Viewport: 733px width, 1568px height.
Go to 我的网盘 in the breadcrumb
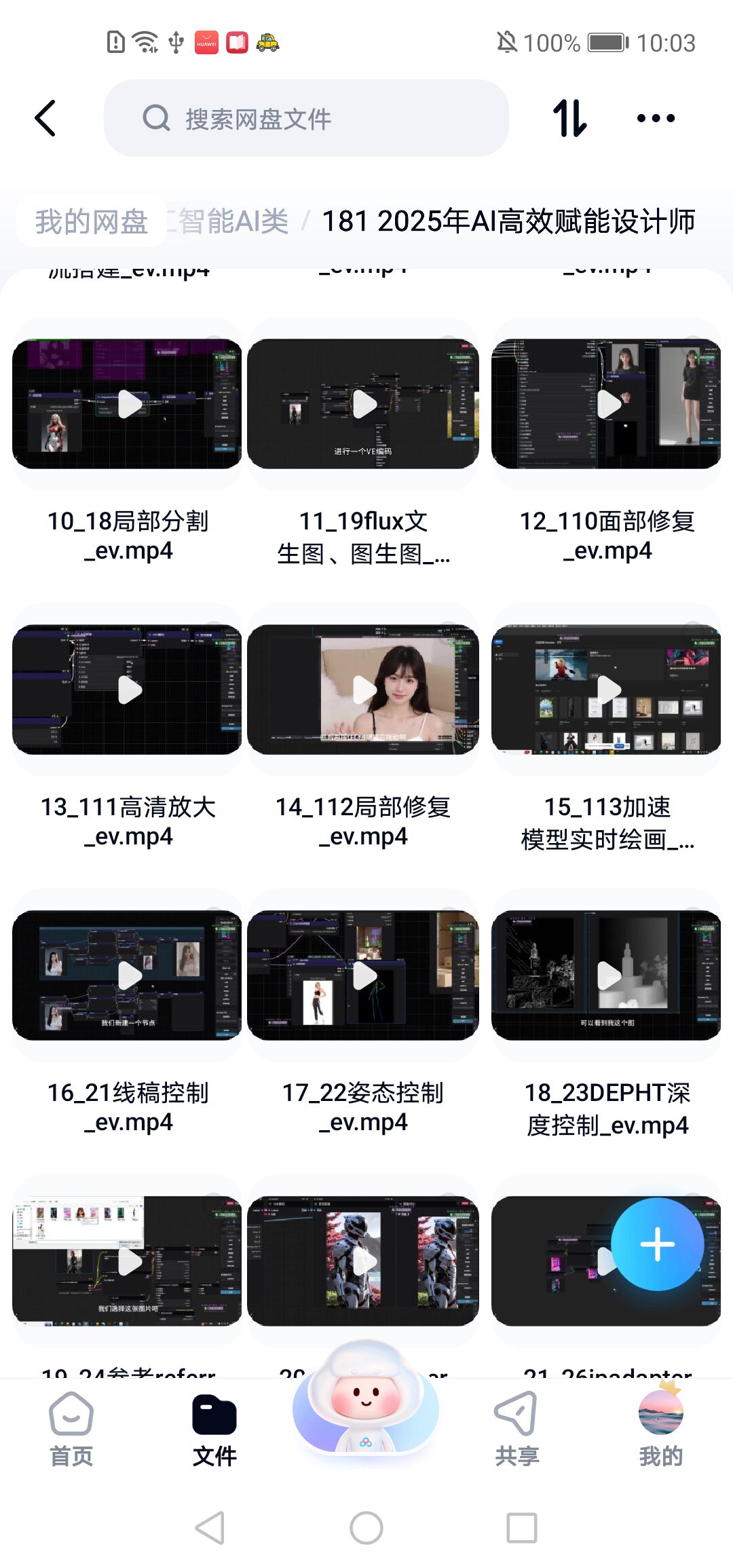[92, 221]
